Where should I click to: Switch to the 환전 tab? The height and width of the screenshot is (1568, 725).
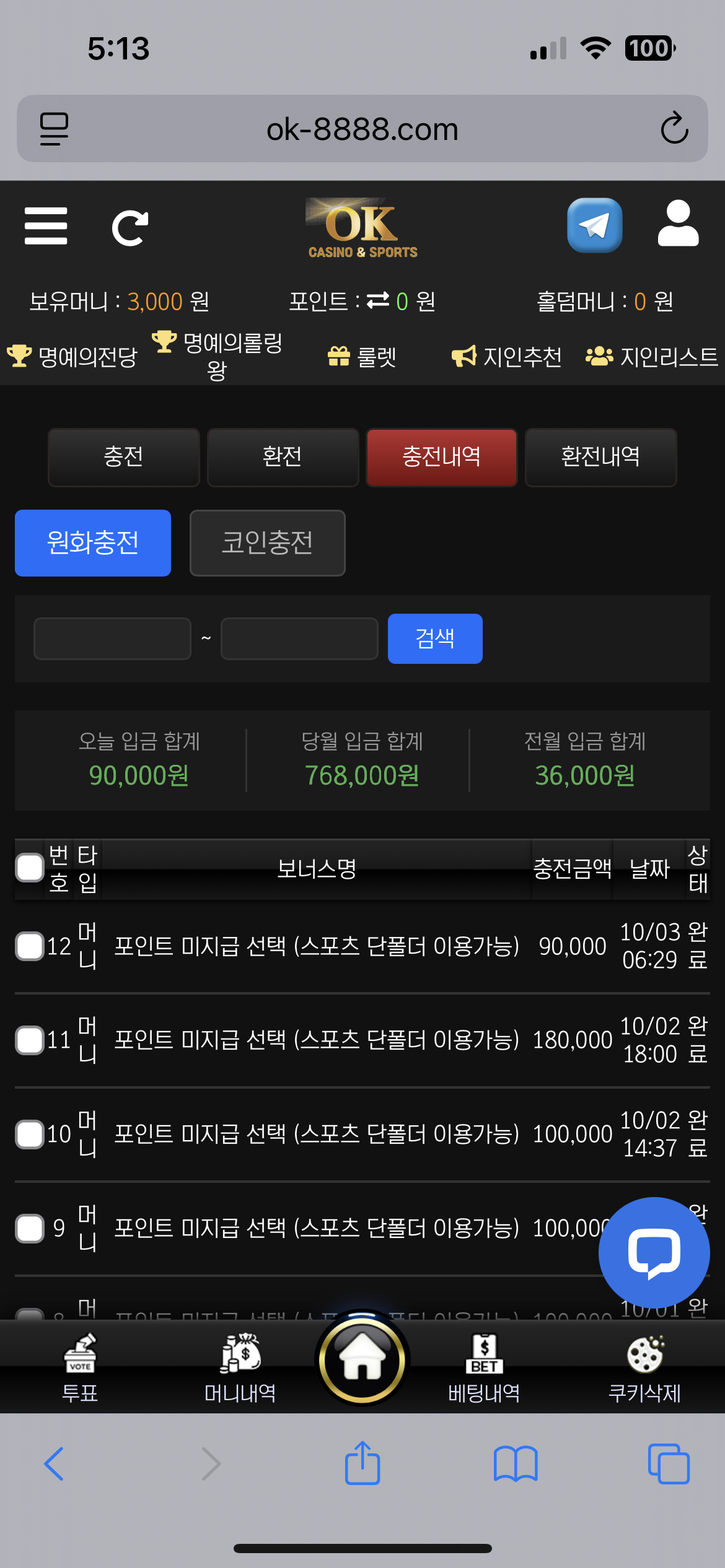click(283, 457)
